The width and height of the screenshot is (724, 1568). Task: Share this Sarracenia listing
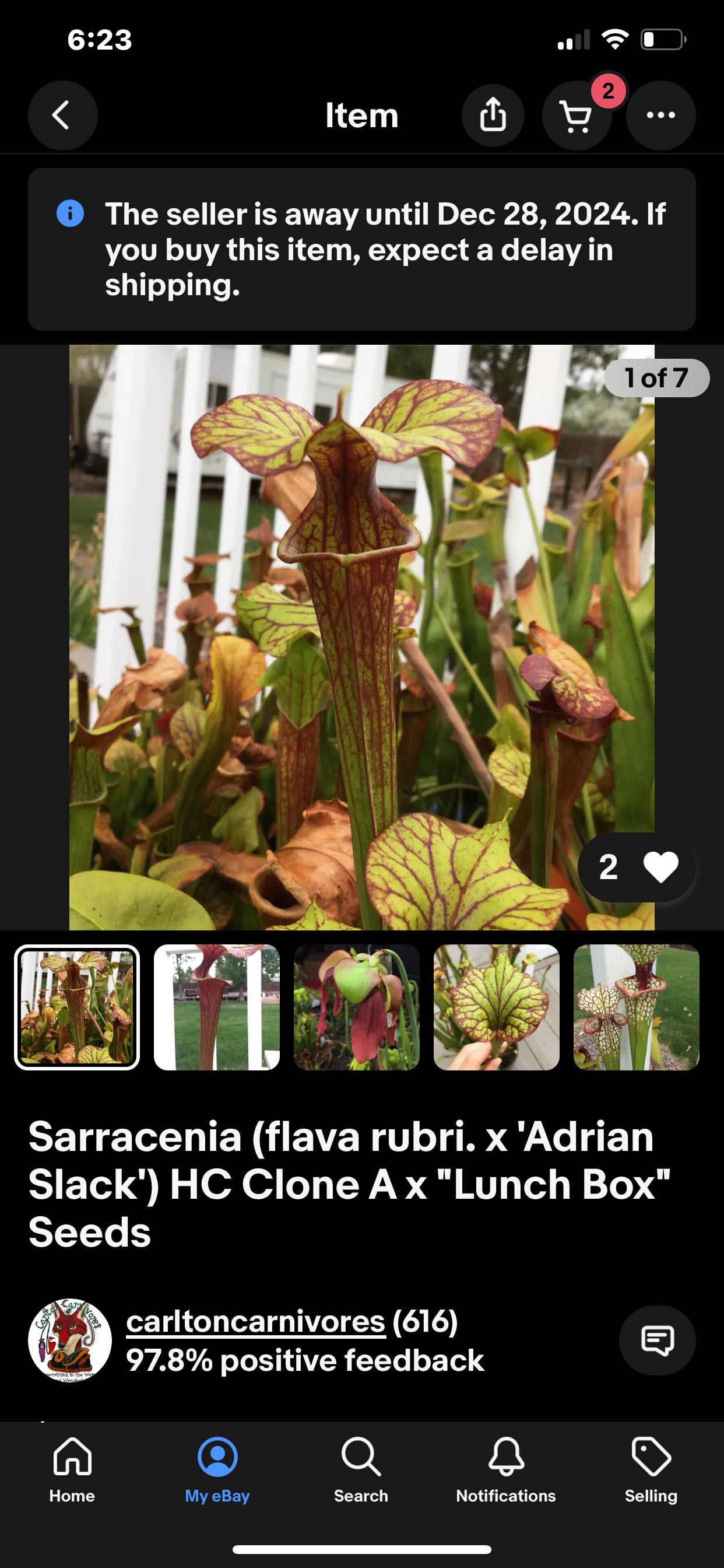[493, 115]
